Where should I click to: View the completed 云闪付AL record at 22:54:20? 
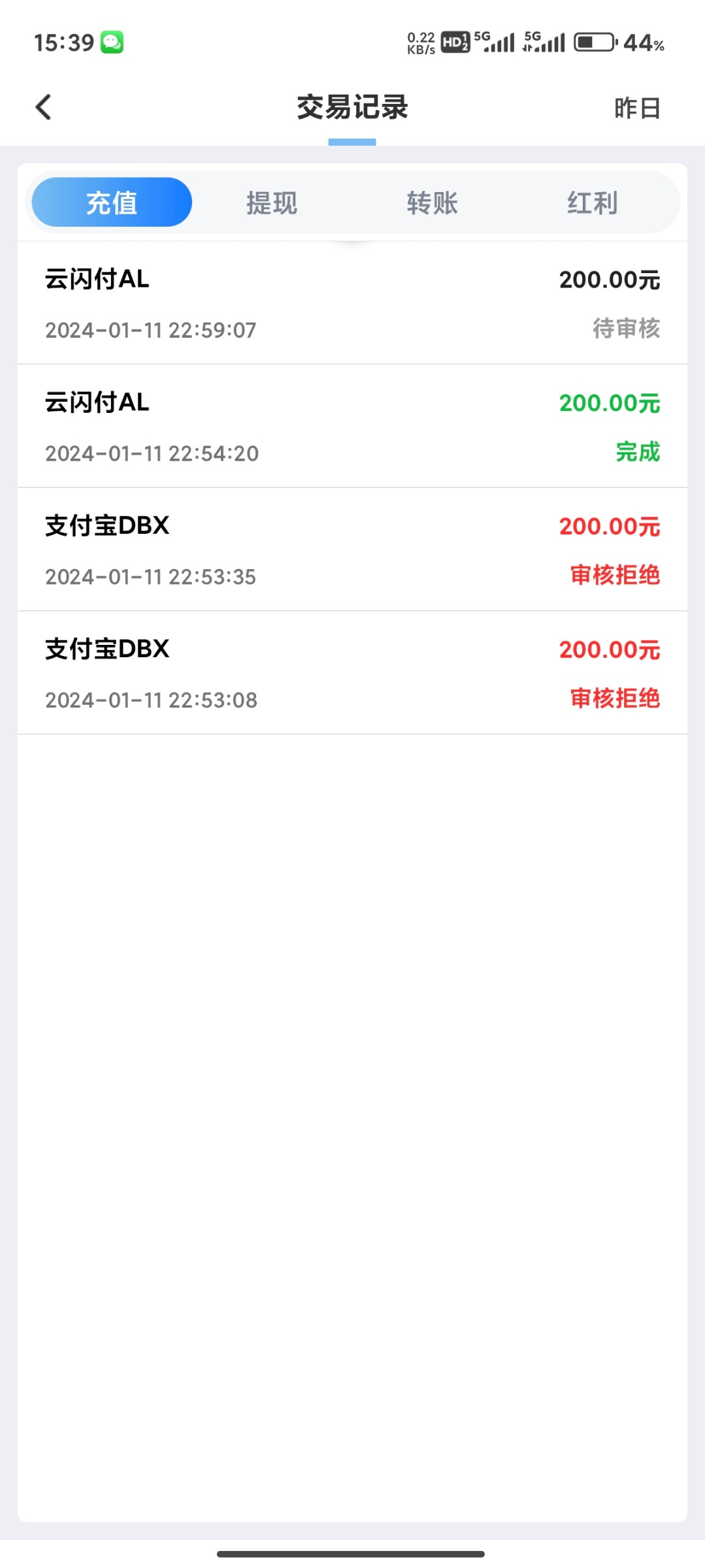(352, 427)
